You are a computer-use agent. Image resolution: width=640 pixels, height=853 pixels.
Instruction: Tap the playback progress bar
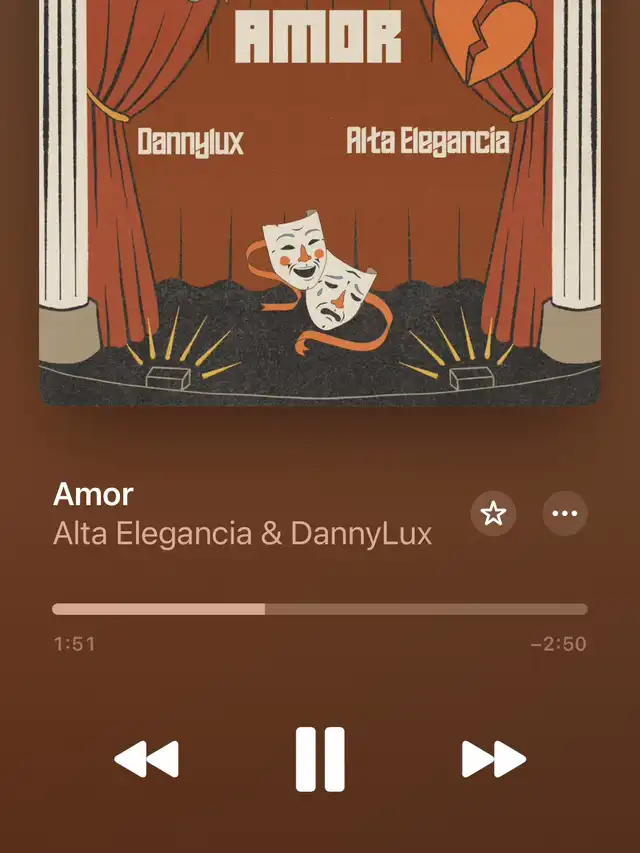320,608
